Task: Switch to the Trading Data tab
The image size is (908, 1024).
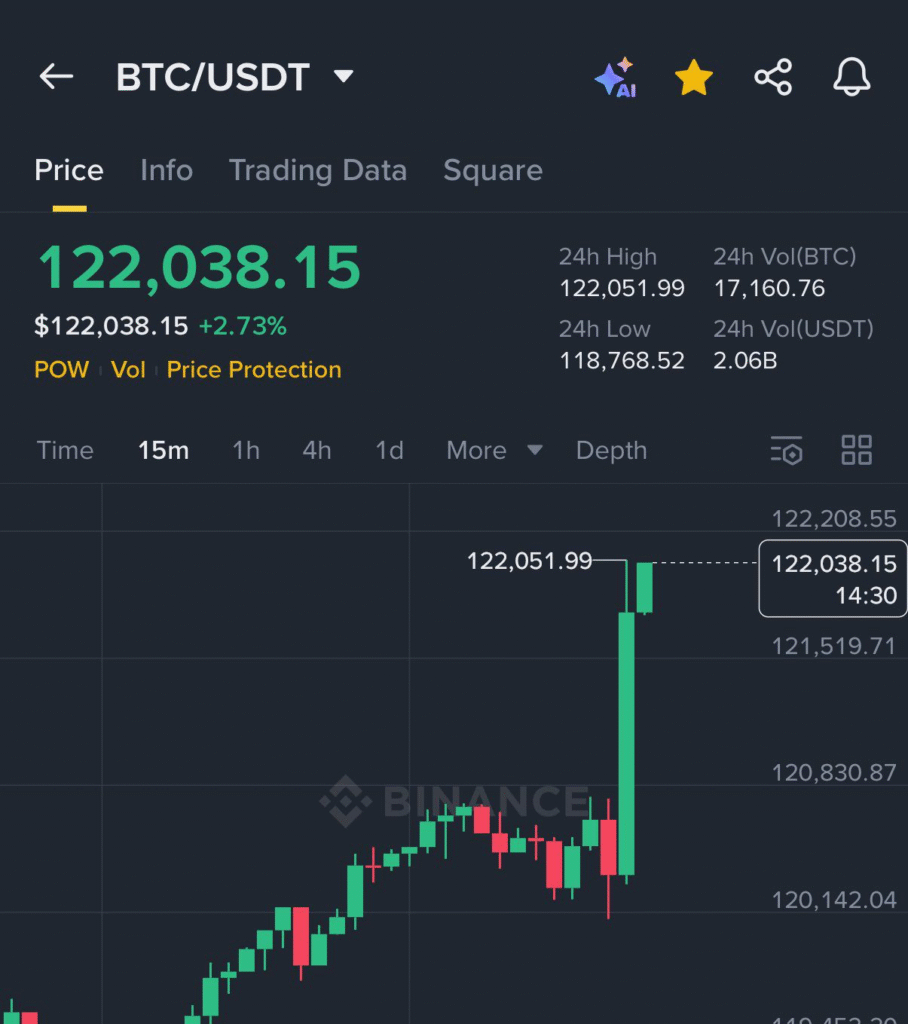Action: [x=318, y=170]
